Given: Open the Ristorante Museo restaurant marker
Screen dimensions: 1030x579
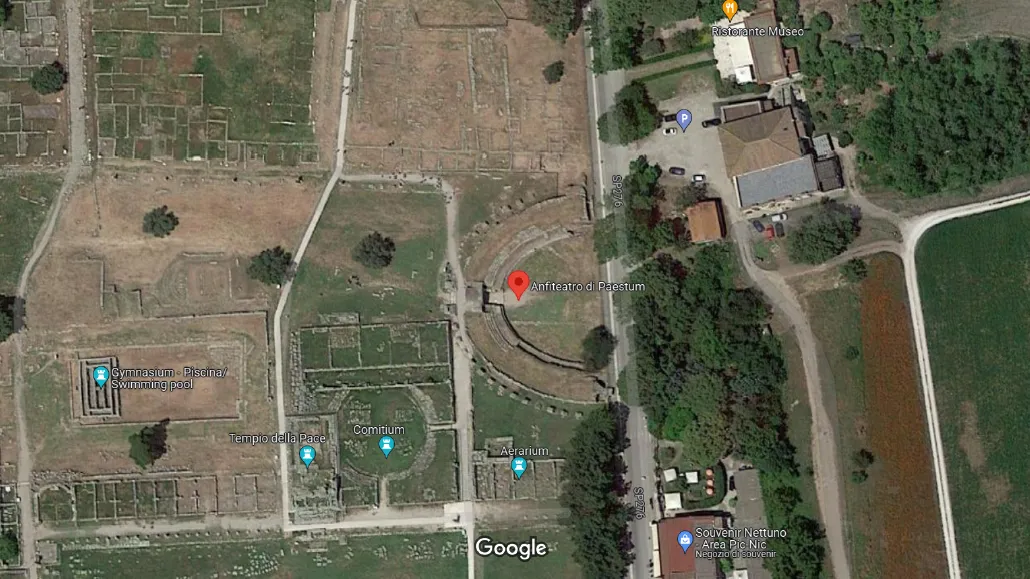Looking at the screenshot, I should pos(730,10).
